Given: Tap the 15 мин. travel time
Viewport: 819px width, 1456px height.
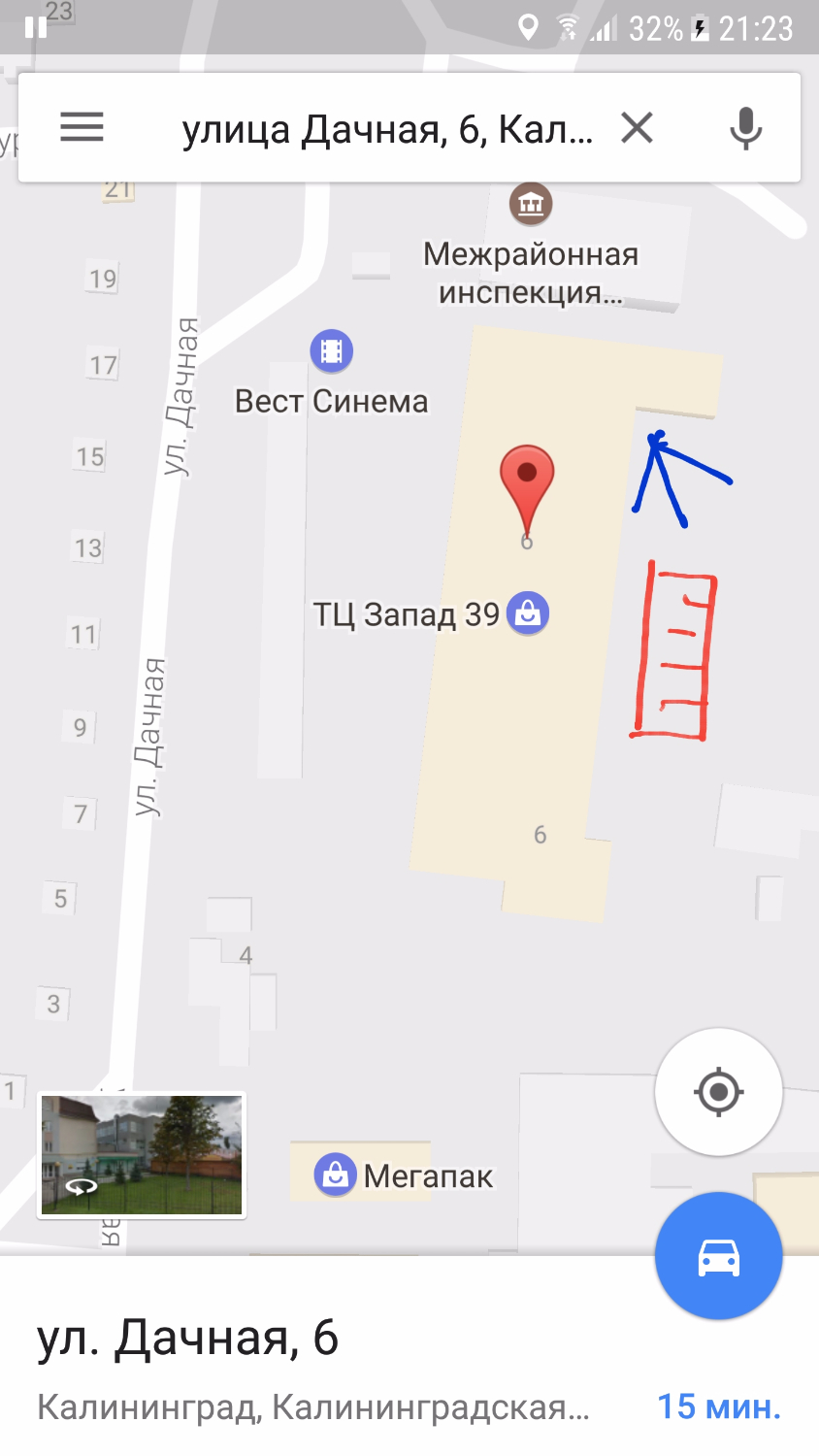Looking at the screenshot, I should [x=719, y=1406].
